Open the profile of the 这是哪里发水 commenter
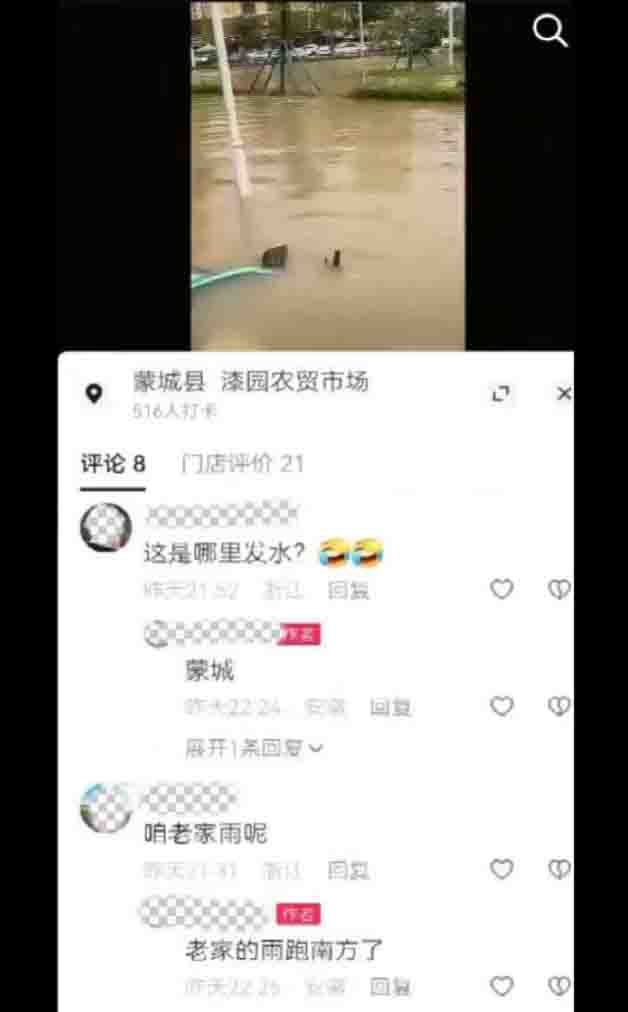This screenshot has height=1012, width=628. coord(106,527)
